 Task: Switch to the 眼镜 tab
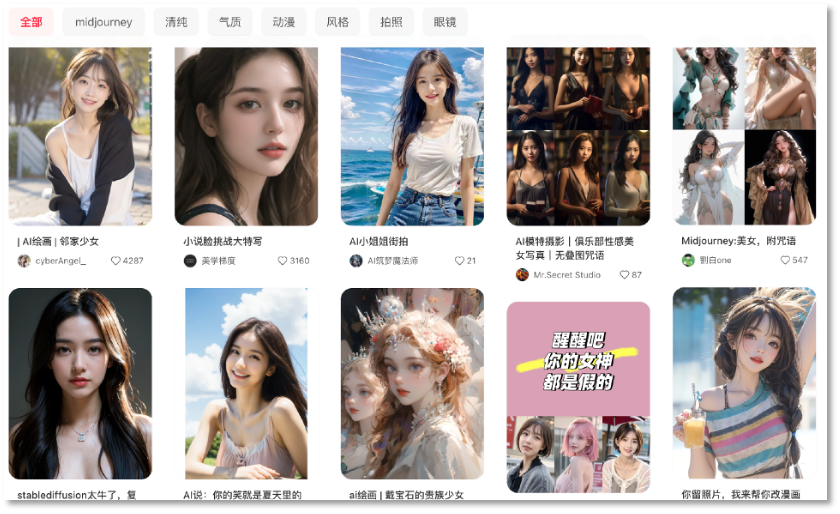click(x=444, y=22)
